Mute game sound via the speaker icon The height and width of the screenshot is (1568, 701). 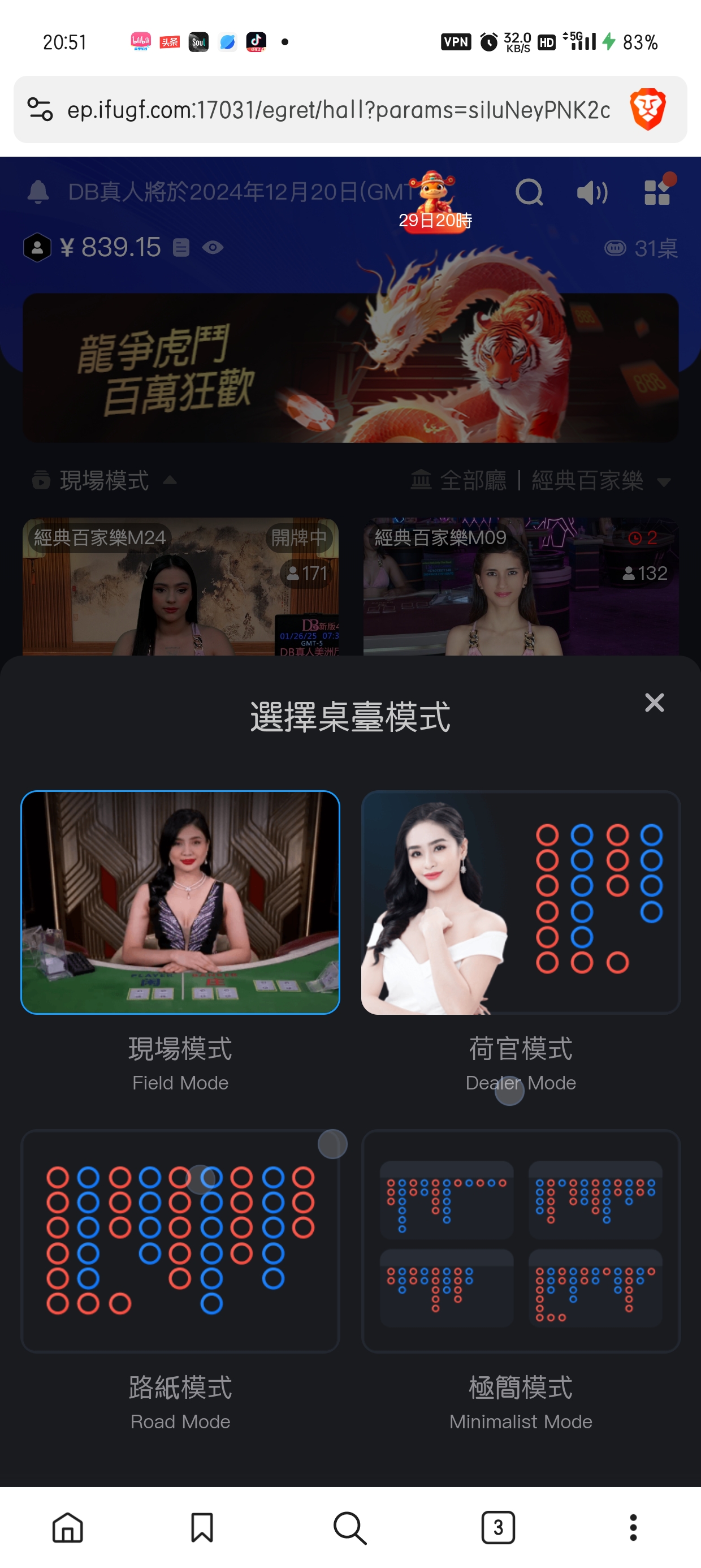[591, 192]
